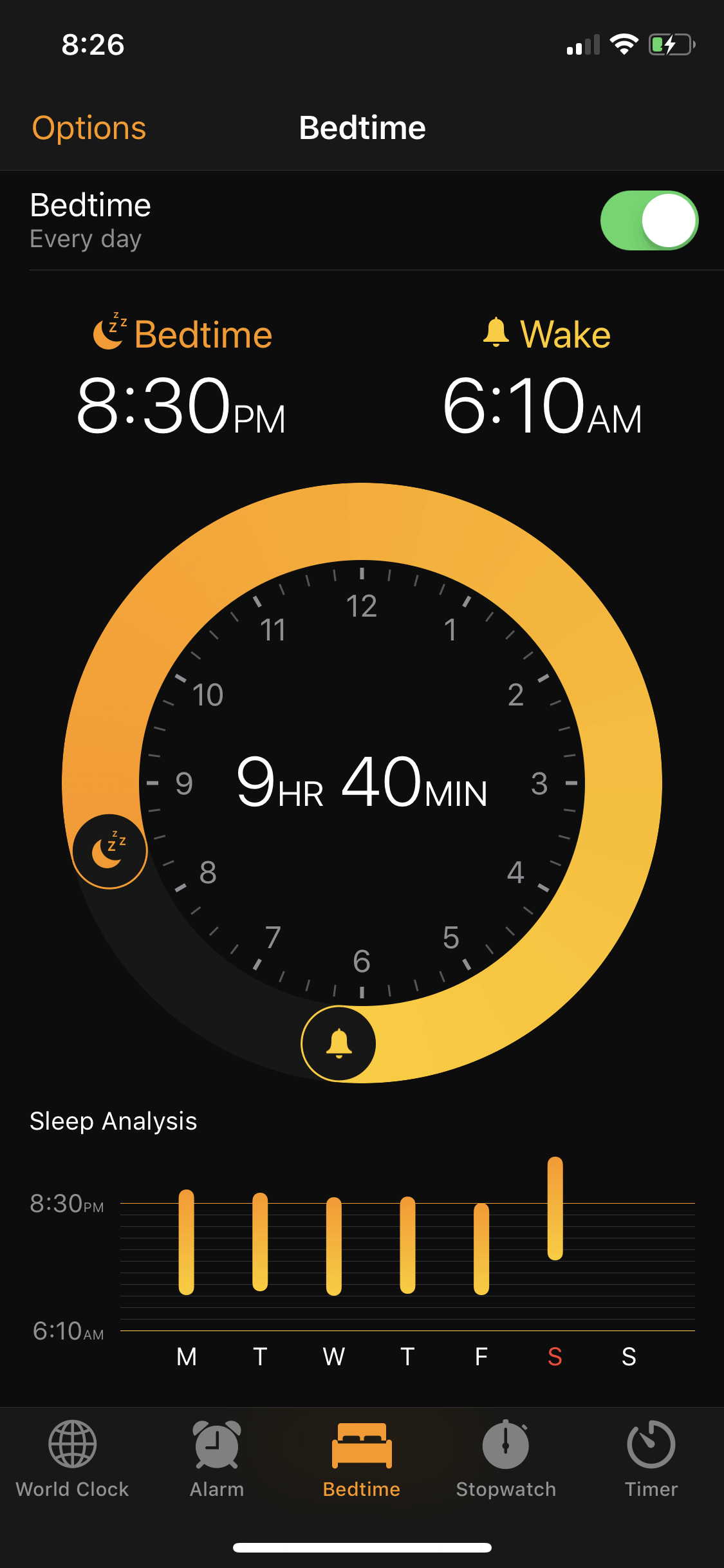The image size is (724, 1568).
Task: Switch to the Alarm tab
Action: pos(217,1459)
